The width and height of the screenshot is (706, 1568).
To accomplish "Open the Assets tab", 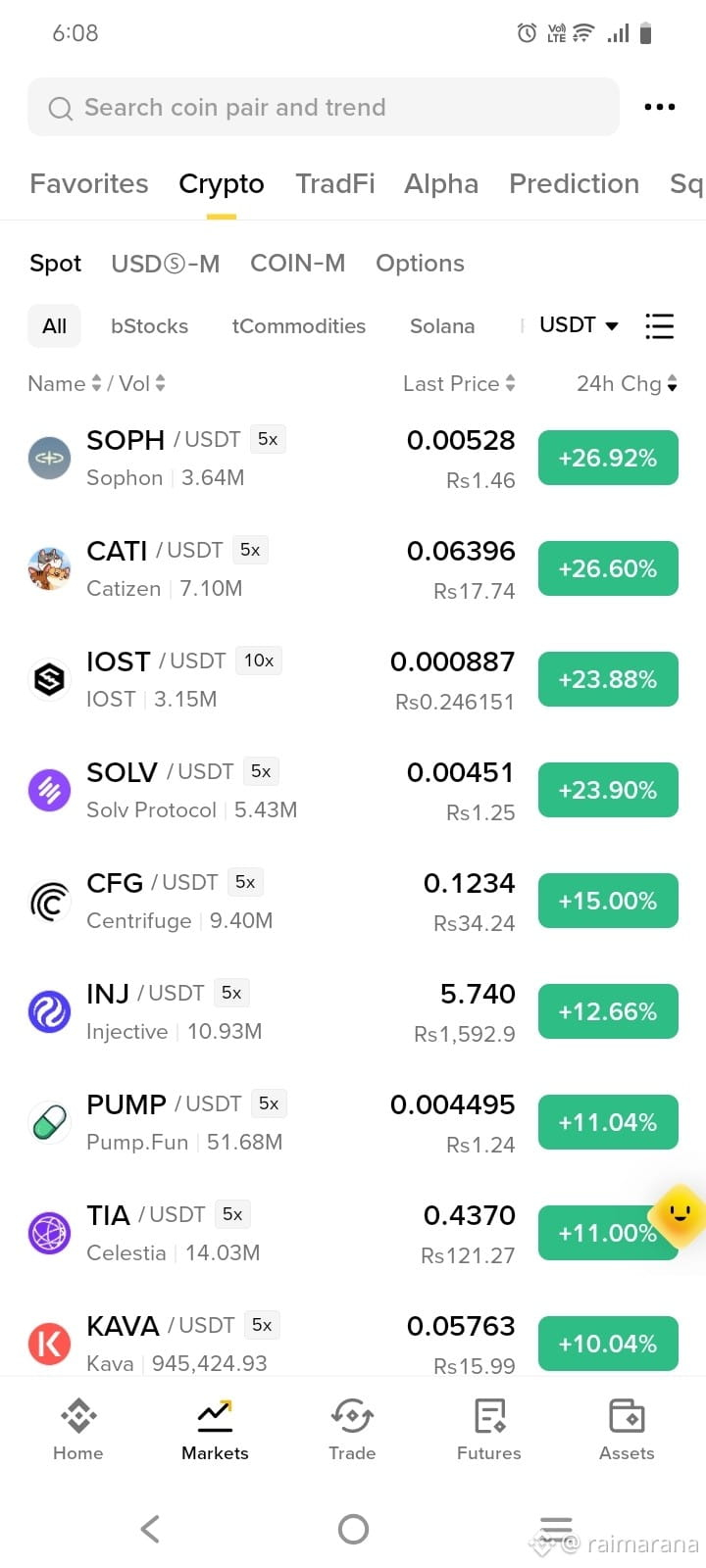I will [x=627, y=1430].
